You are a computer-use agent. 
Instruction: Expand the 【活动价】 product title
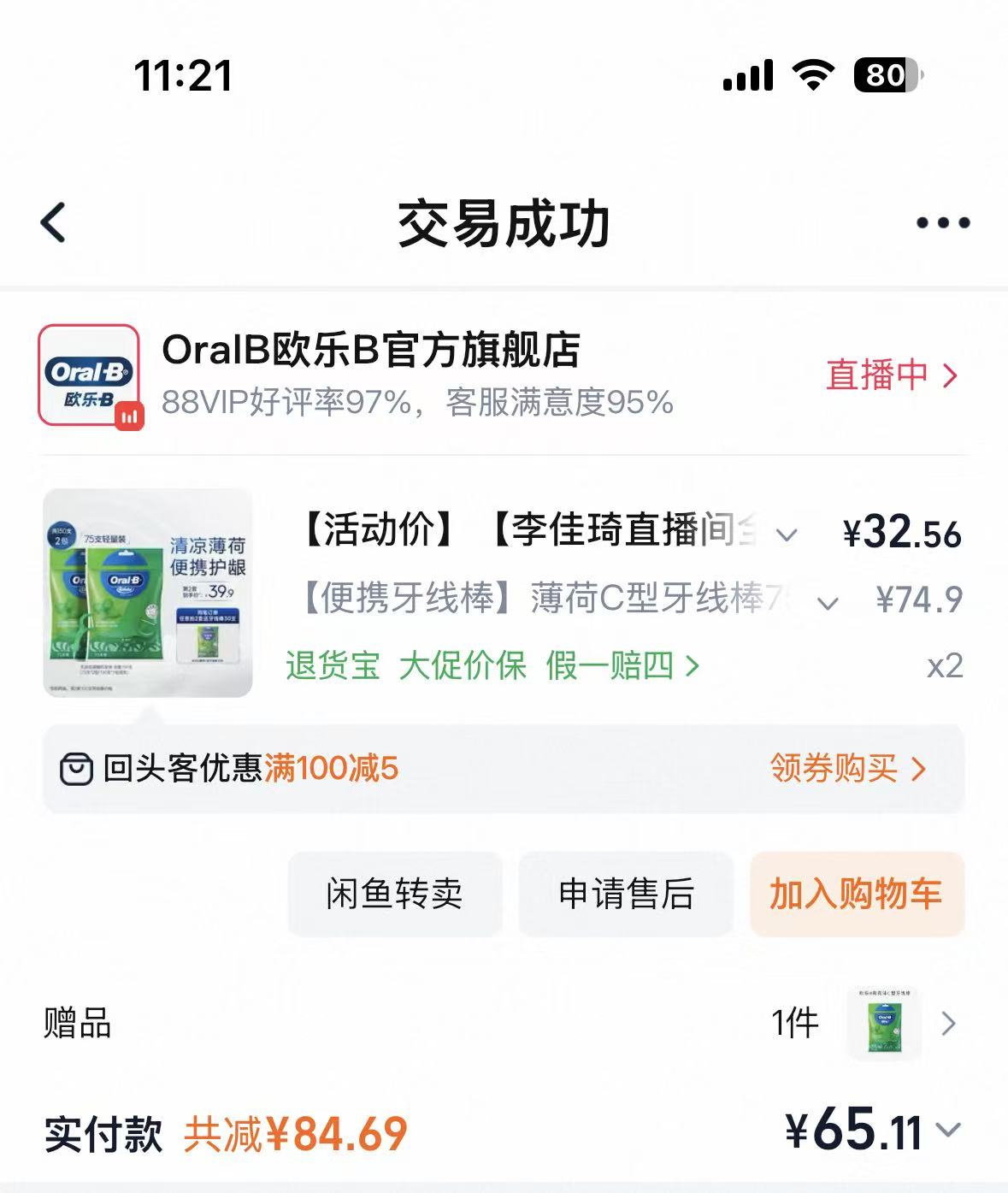pyautogui.click(x=786, y=534)
